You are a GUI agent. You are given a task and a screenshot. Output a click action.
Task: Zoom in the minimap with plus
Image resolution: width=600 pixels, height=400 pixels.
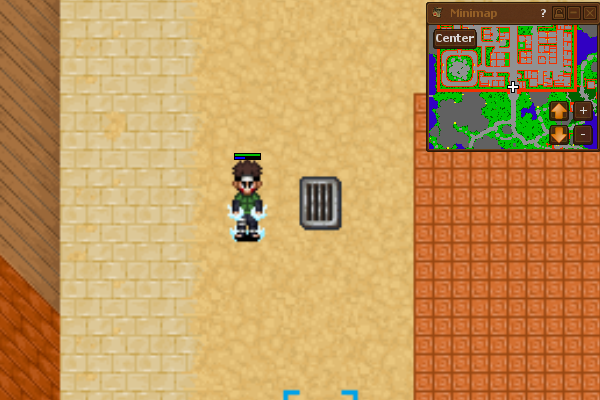click(x=584, y=110)
